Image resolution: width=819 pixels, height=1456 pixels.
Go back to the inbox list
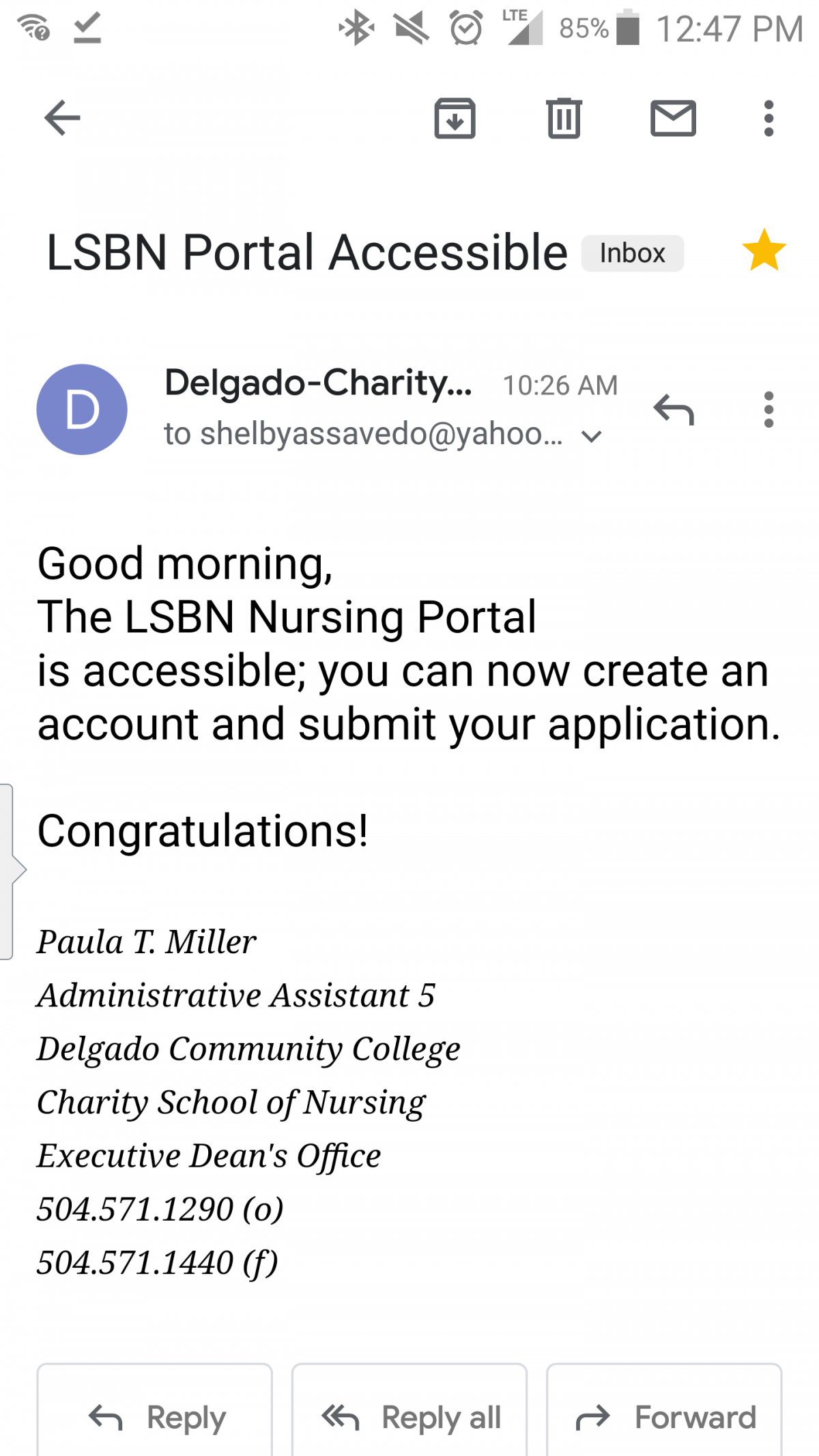click(x=62, y=118)
